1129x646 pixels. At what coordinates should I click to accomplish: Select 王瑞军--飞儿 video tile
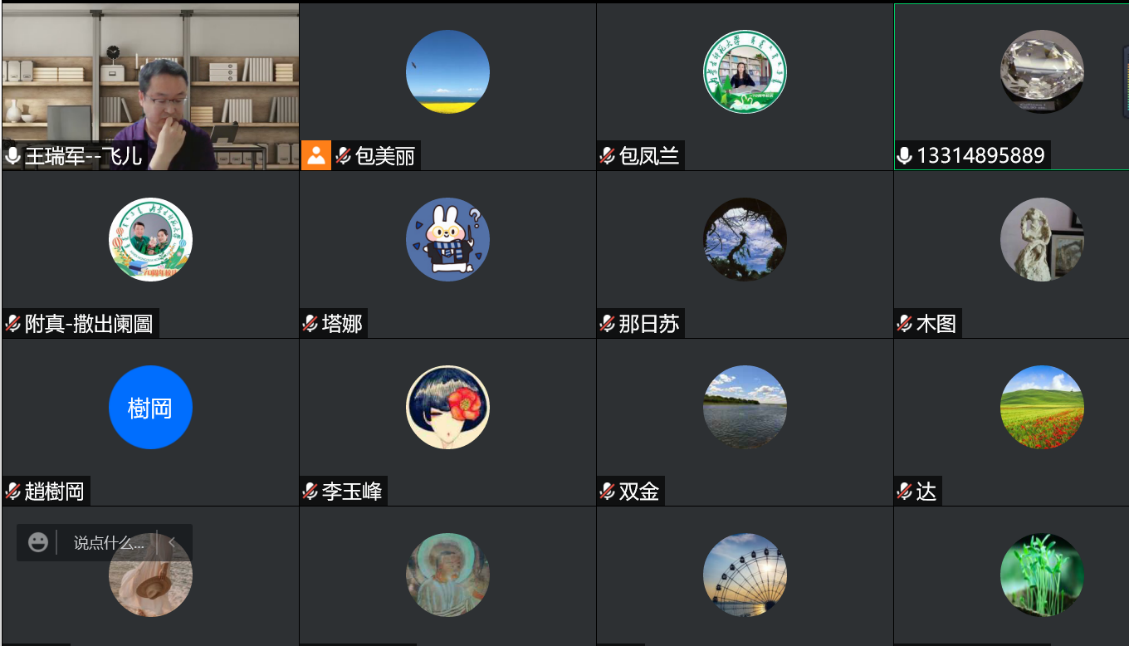(150, 86)
